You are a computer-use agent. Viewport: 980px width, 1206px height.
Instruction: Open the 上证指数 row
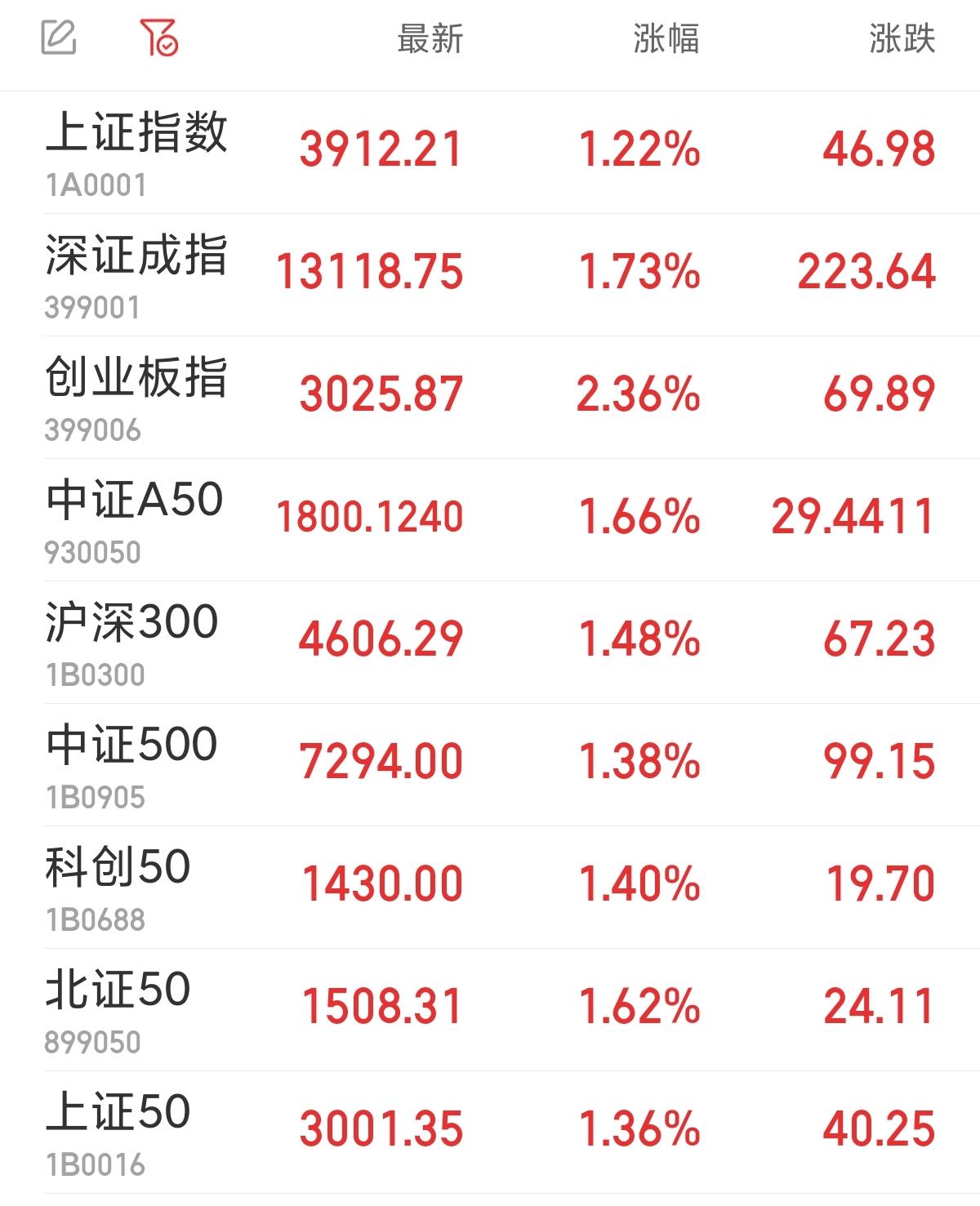tap(490, 153)
